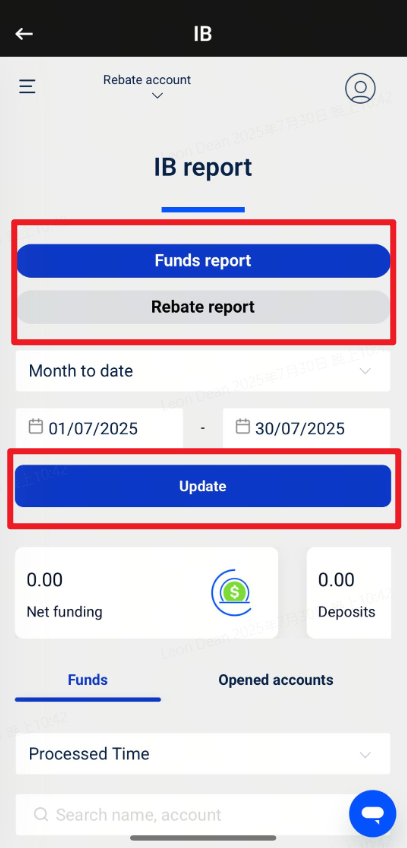Open the hamburger menu

tap(27, 87)
